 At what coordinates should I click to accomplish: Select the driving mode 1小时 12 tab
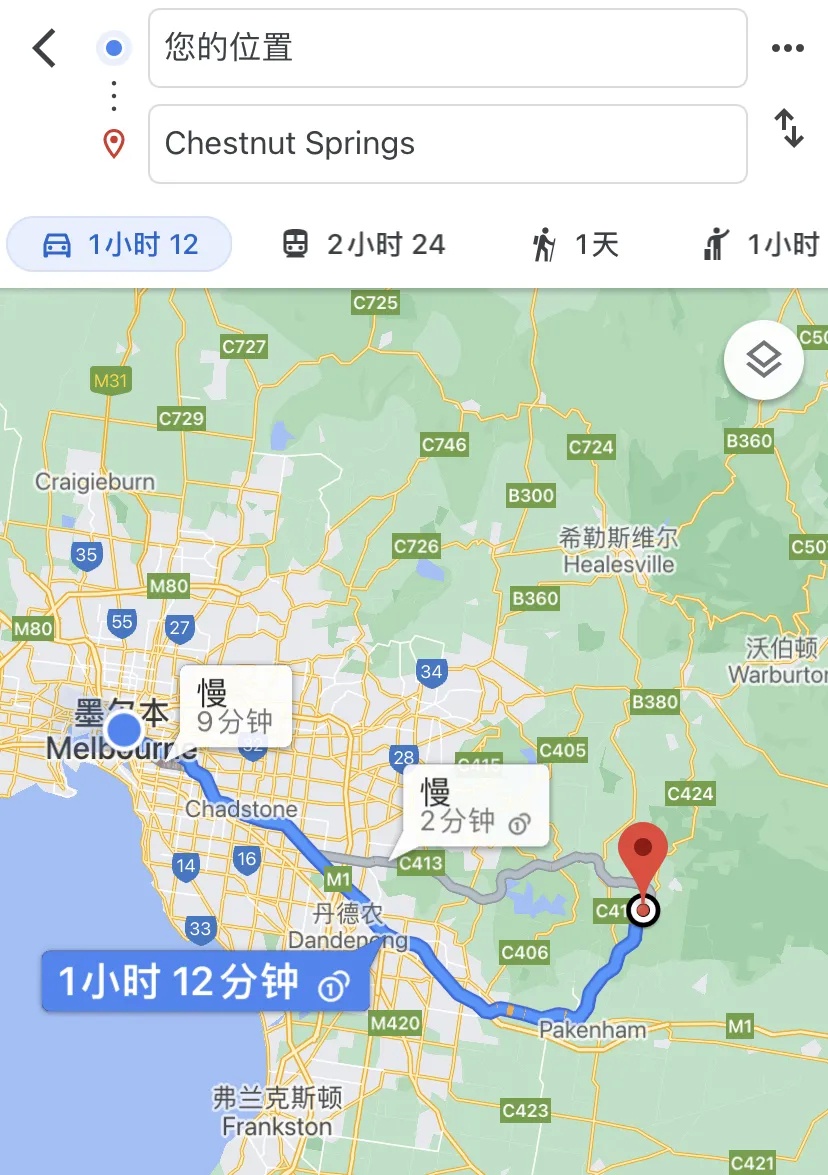click(120, 245)
